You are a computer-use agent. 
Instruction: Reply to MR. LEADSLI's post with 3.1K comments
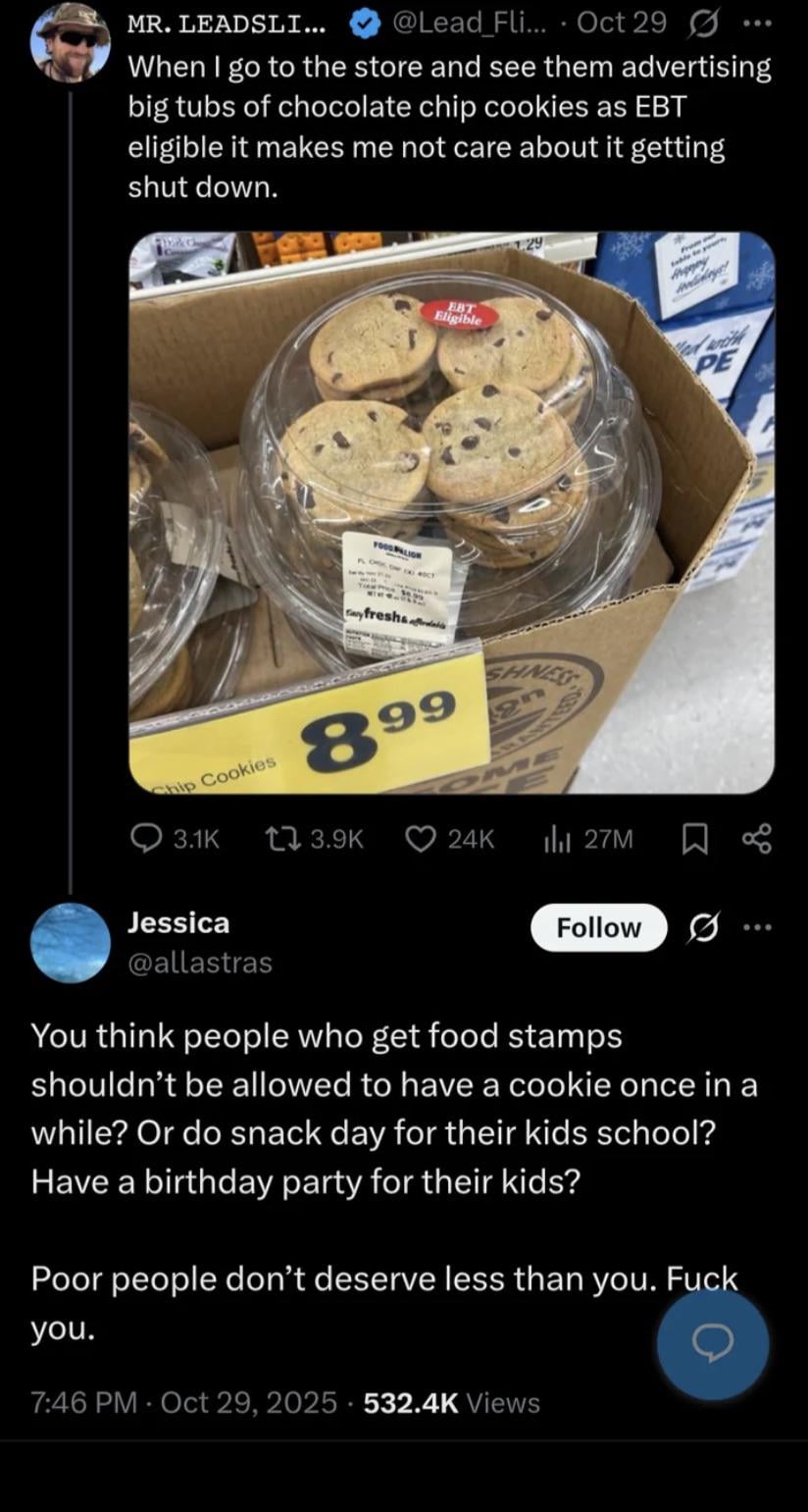pos(177,839)
